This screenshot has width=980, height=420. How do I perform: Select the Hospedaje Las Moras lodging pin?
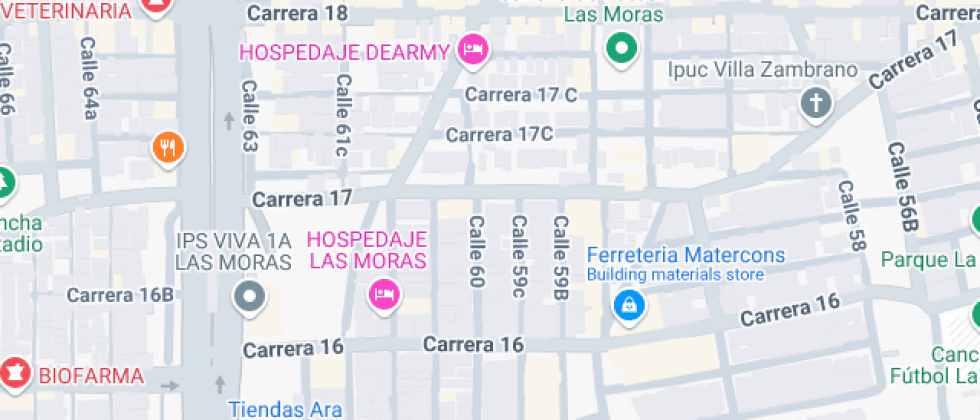coord(384,295)
